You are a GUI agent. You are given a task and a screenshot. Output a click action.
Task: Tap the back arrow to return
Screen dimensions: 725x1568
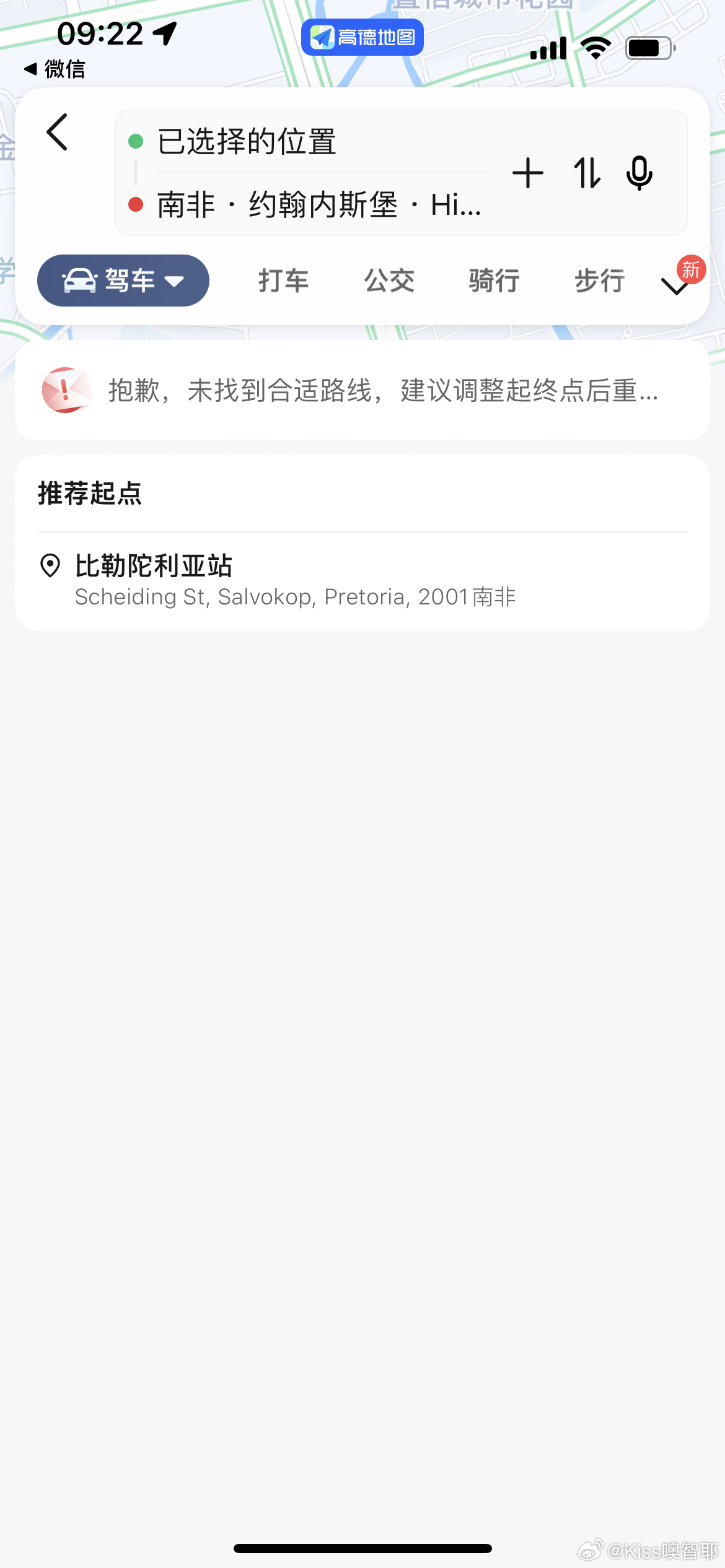pyautogui.click(x=58, y=133)
